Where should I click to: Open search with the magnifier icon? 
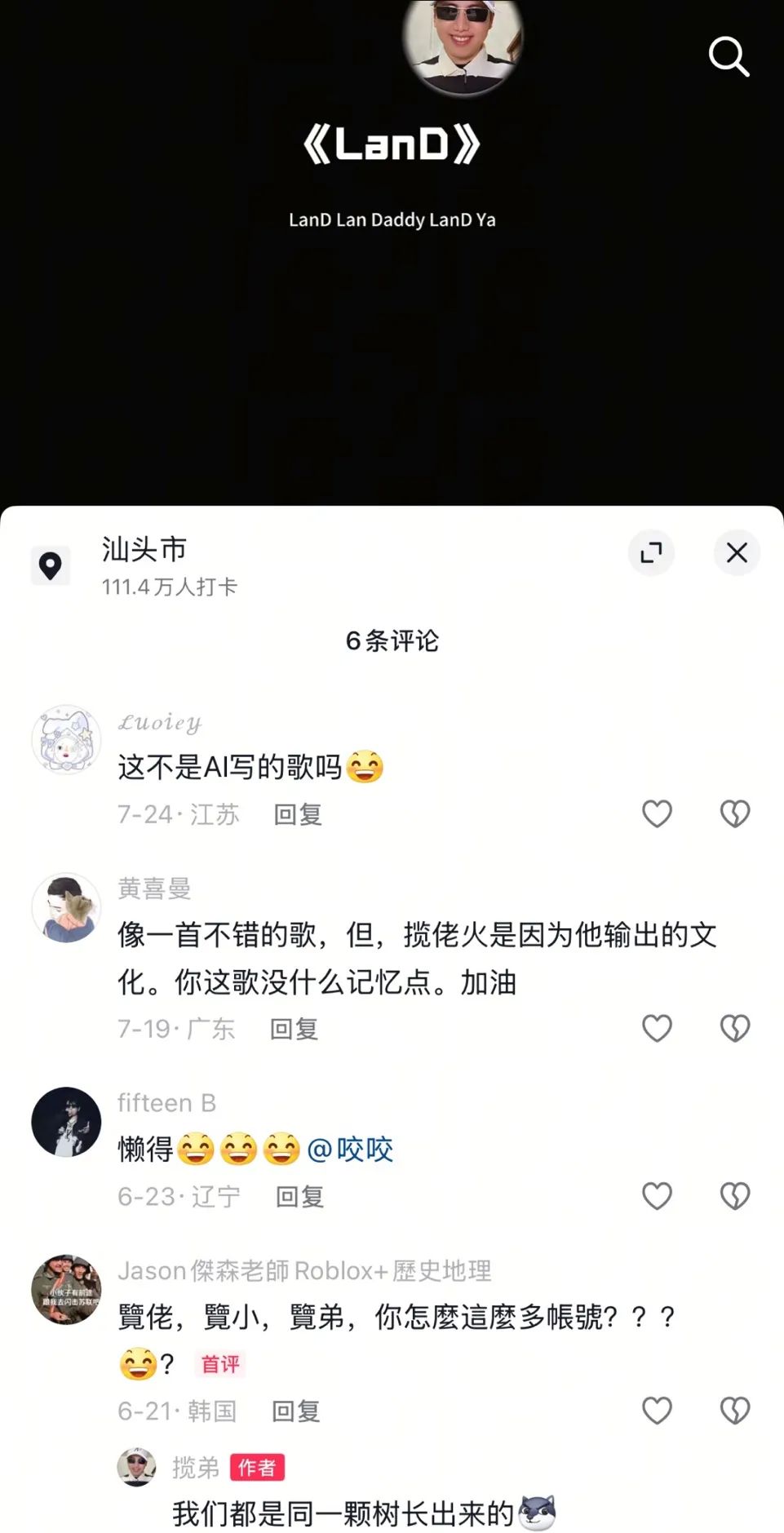729,56
